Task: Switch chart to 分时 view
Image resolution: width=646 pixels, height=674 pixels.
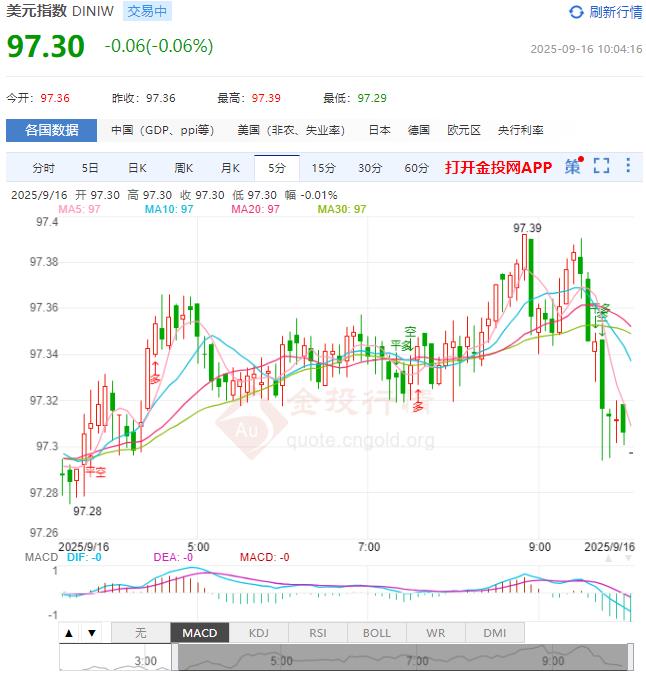Action: 43,167
